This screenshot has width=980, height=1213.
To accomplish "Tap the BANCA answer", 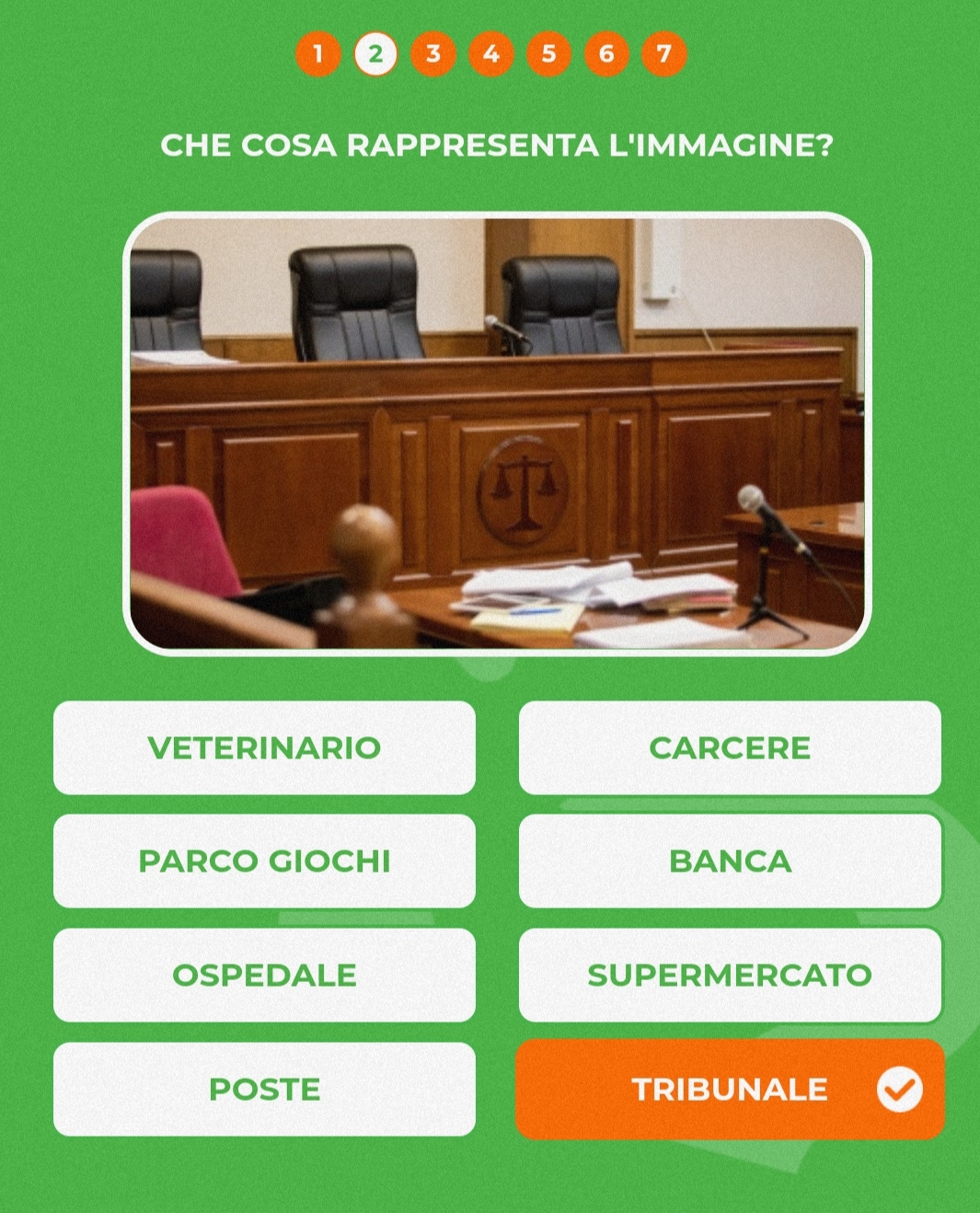I will click(x=730, y=861).
